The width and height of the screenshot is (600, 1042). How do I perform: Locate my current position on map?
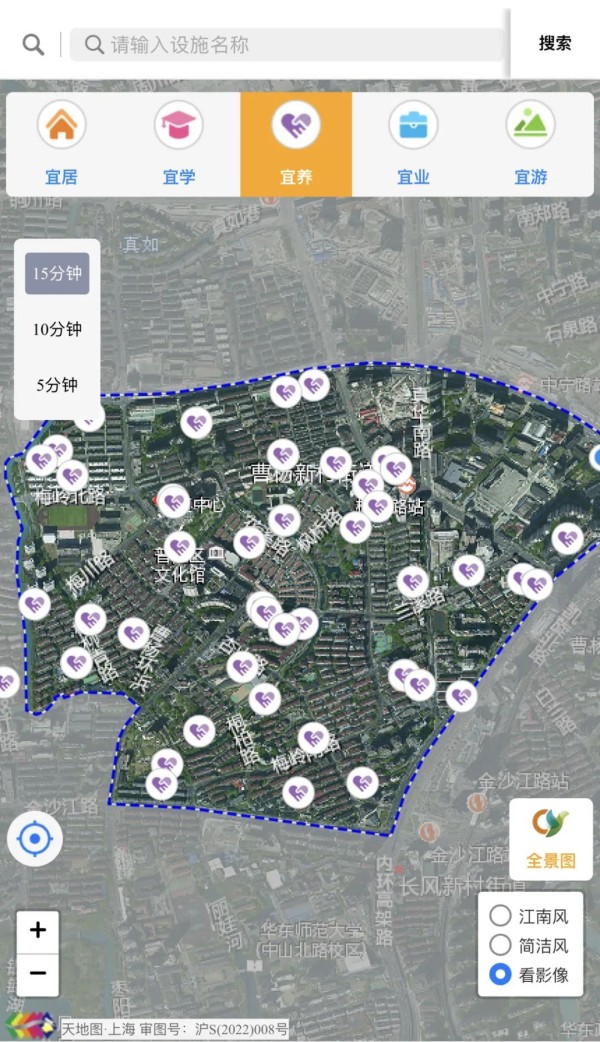[x=35, y=839]
